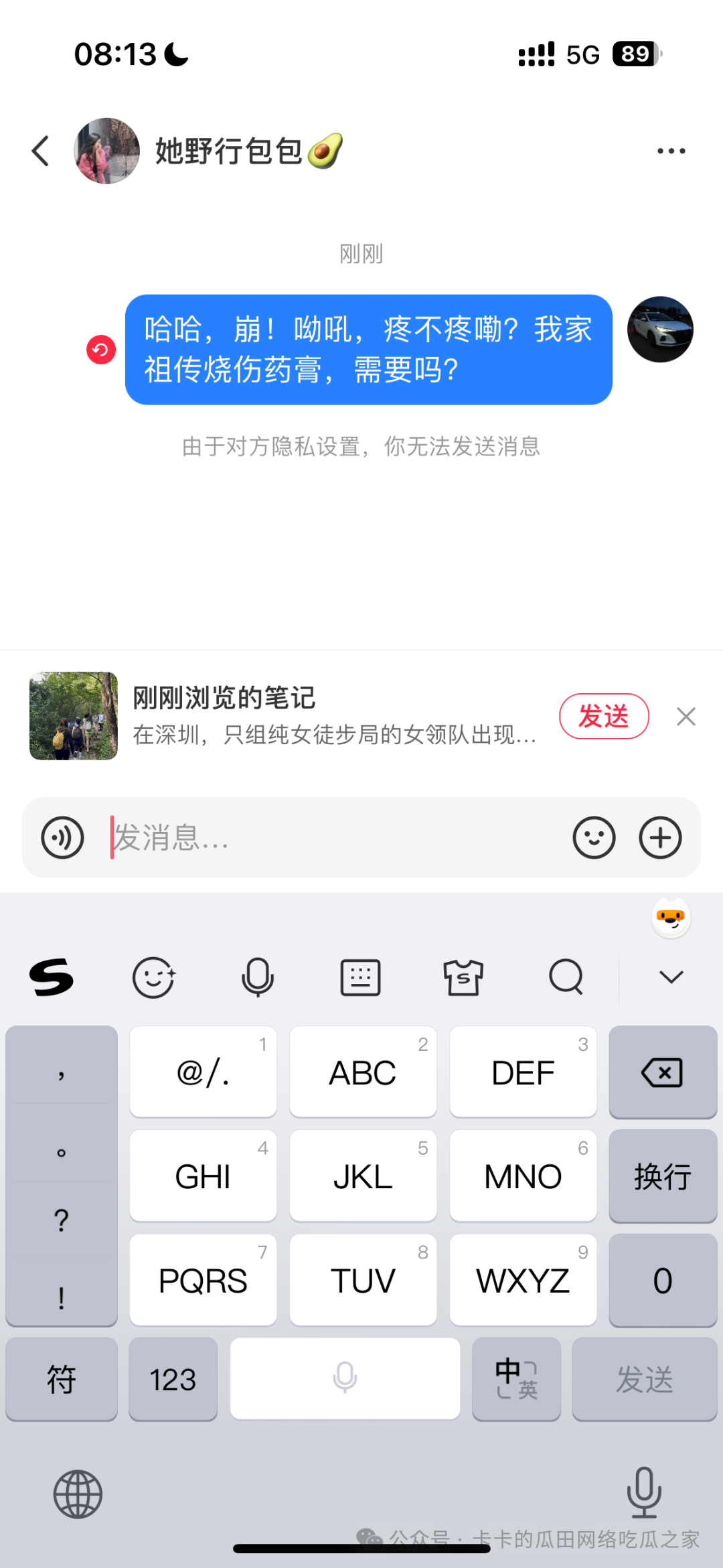Dismiss the recently viewed note suggestion
The height and width of the screenshot is (1568, 723).
click(x=686, y=716)
